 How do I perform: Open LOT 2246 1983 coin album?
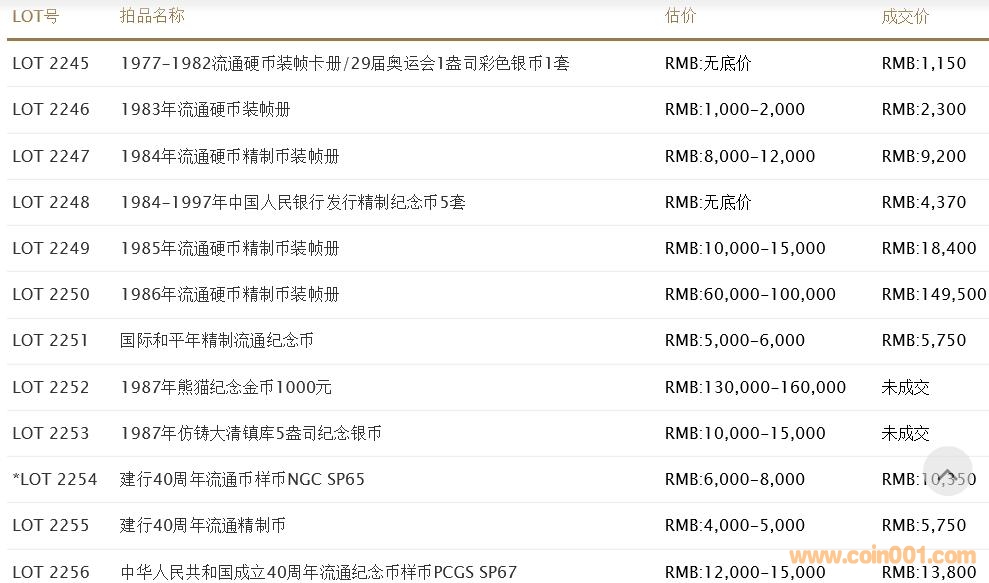pyautogui.click(x=205, y=109)
